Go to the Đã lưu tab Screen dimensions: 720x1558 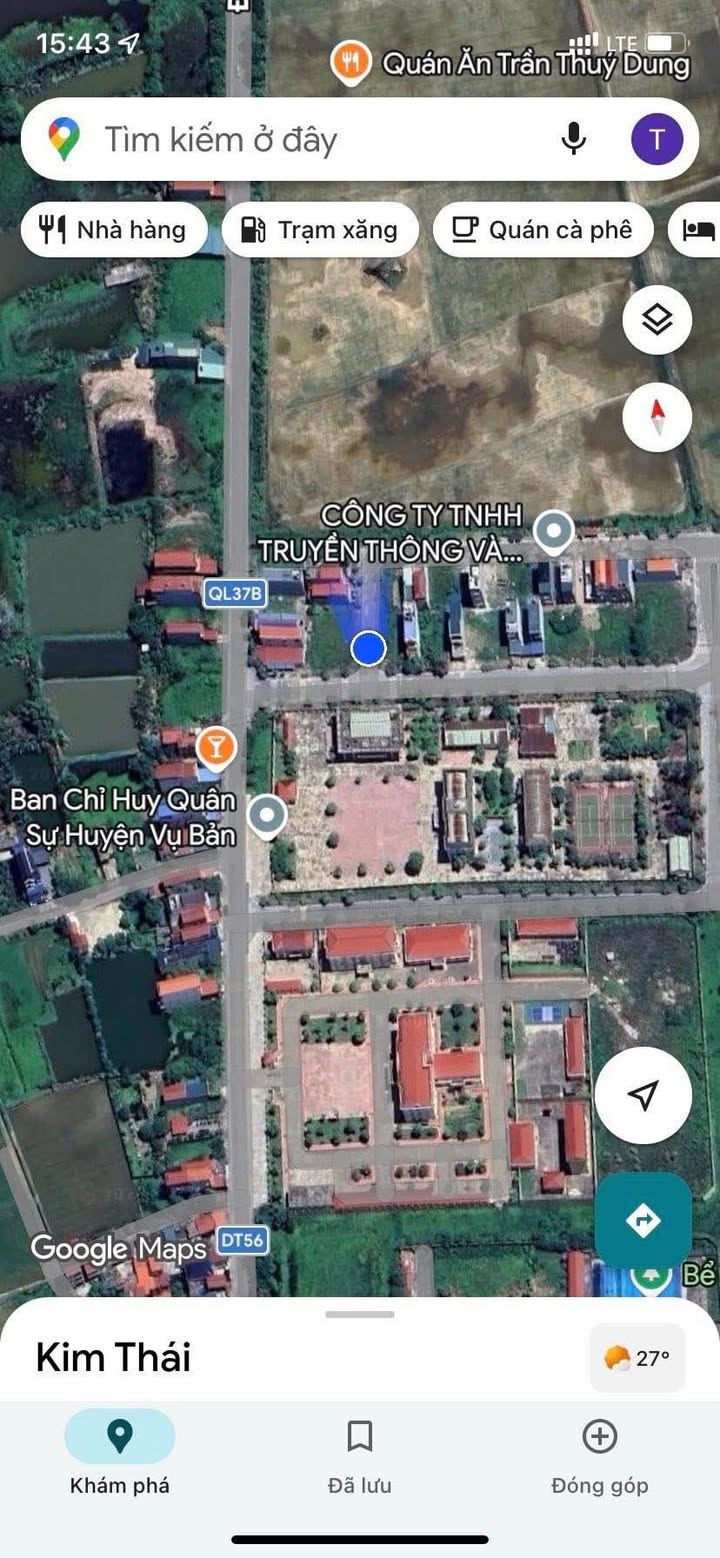click(x=359, y=1455)
